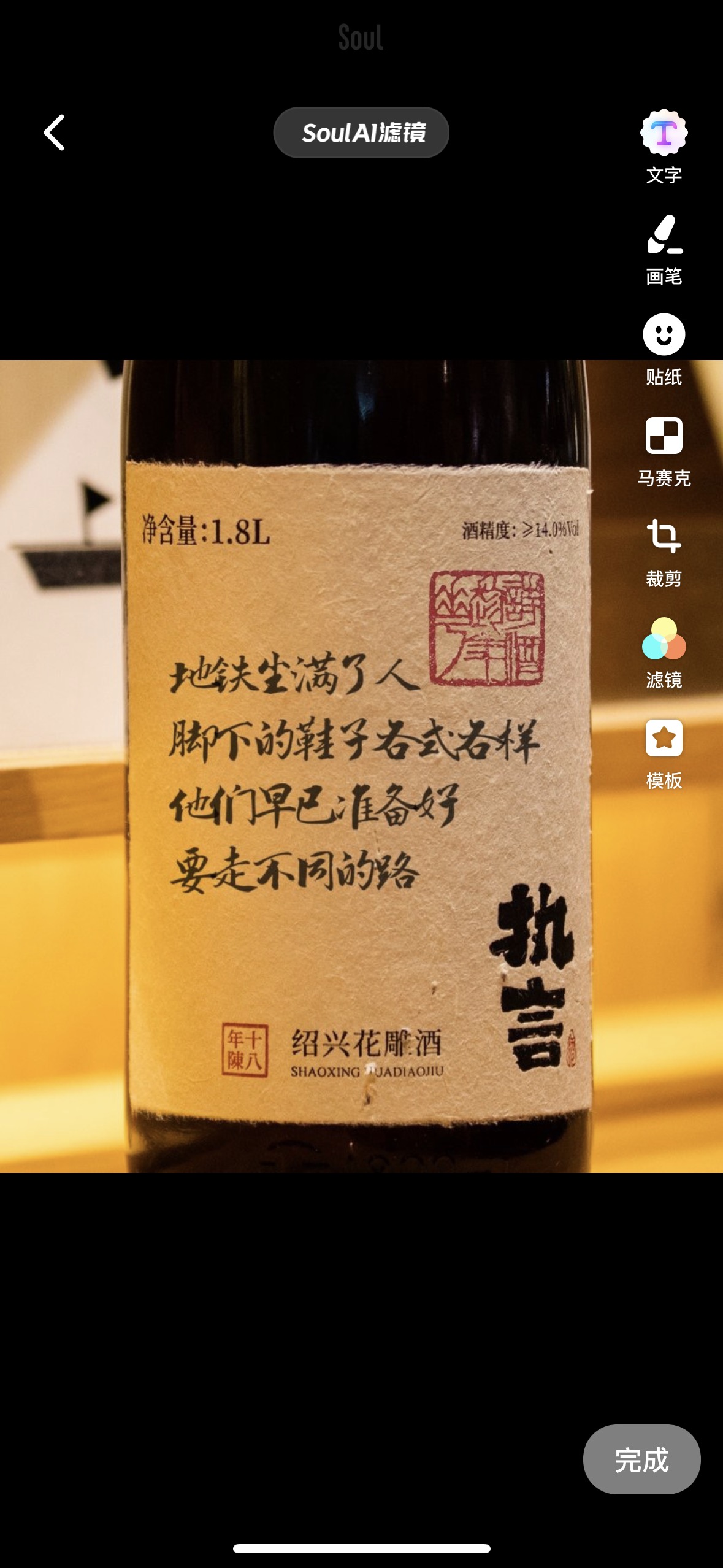Add text with the 文字 tool
This screenshot has width=723, height=1568.
click(664, 147)
